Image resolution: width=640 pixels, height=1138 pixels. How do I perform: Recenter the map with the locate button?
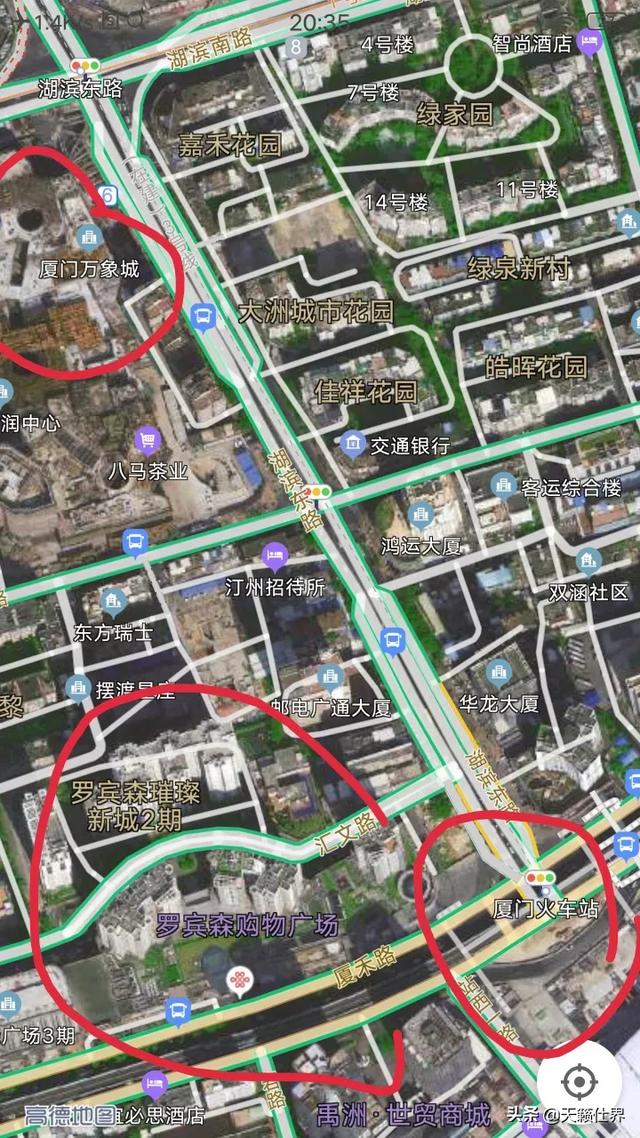[x=577, y=1082]
